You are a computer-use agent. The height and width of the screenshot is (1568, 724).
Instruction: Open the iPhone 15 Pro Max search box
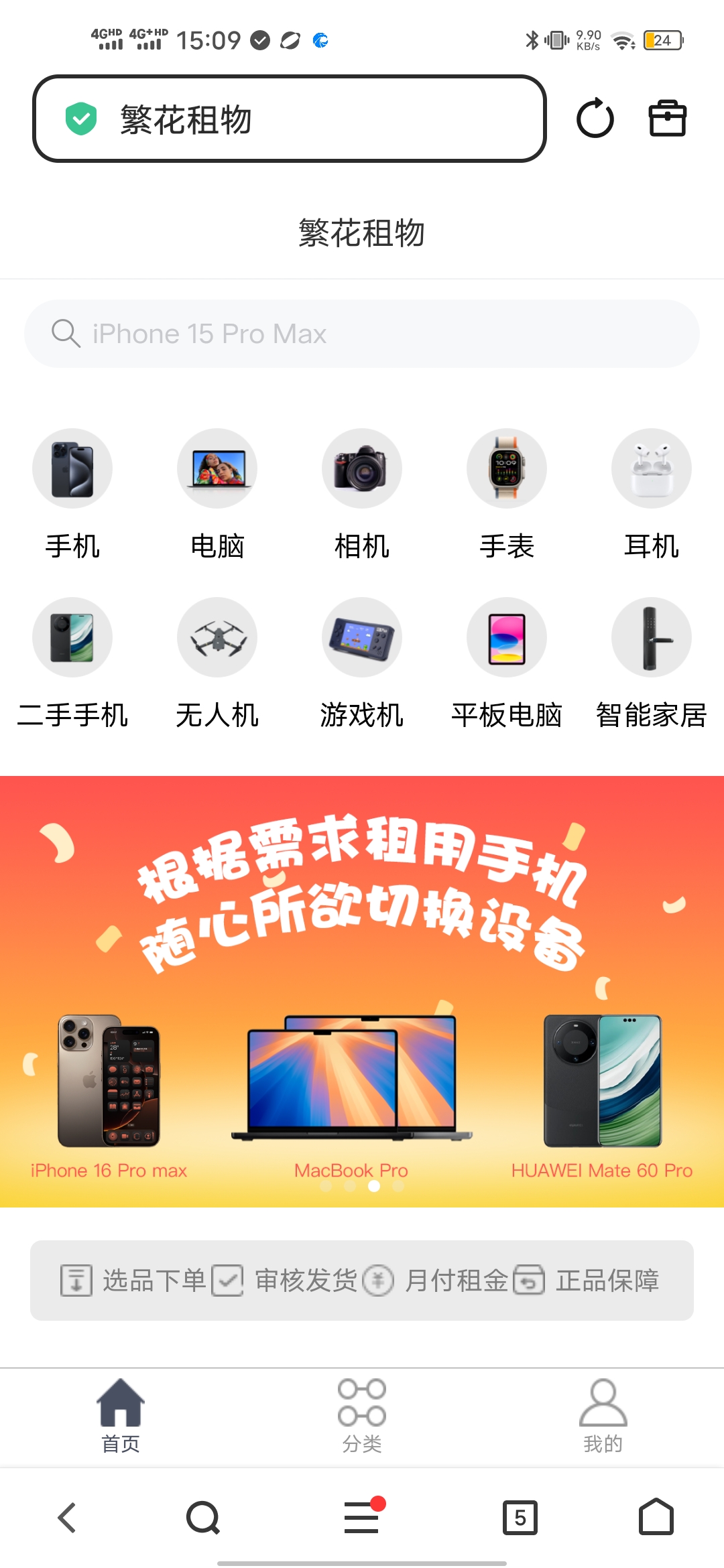point(362,334)
